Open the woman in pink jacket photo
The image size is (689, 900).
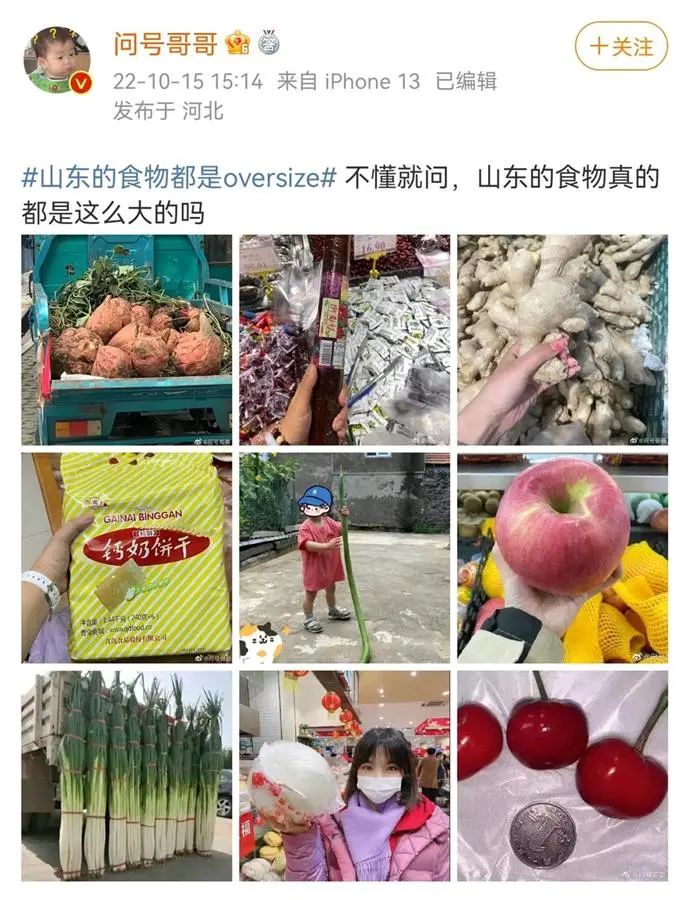[344, 776]
